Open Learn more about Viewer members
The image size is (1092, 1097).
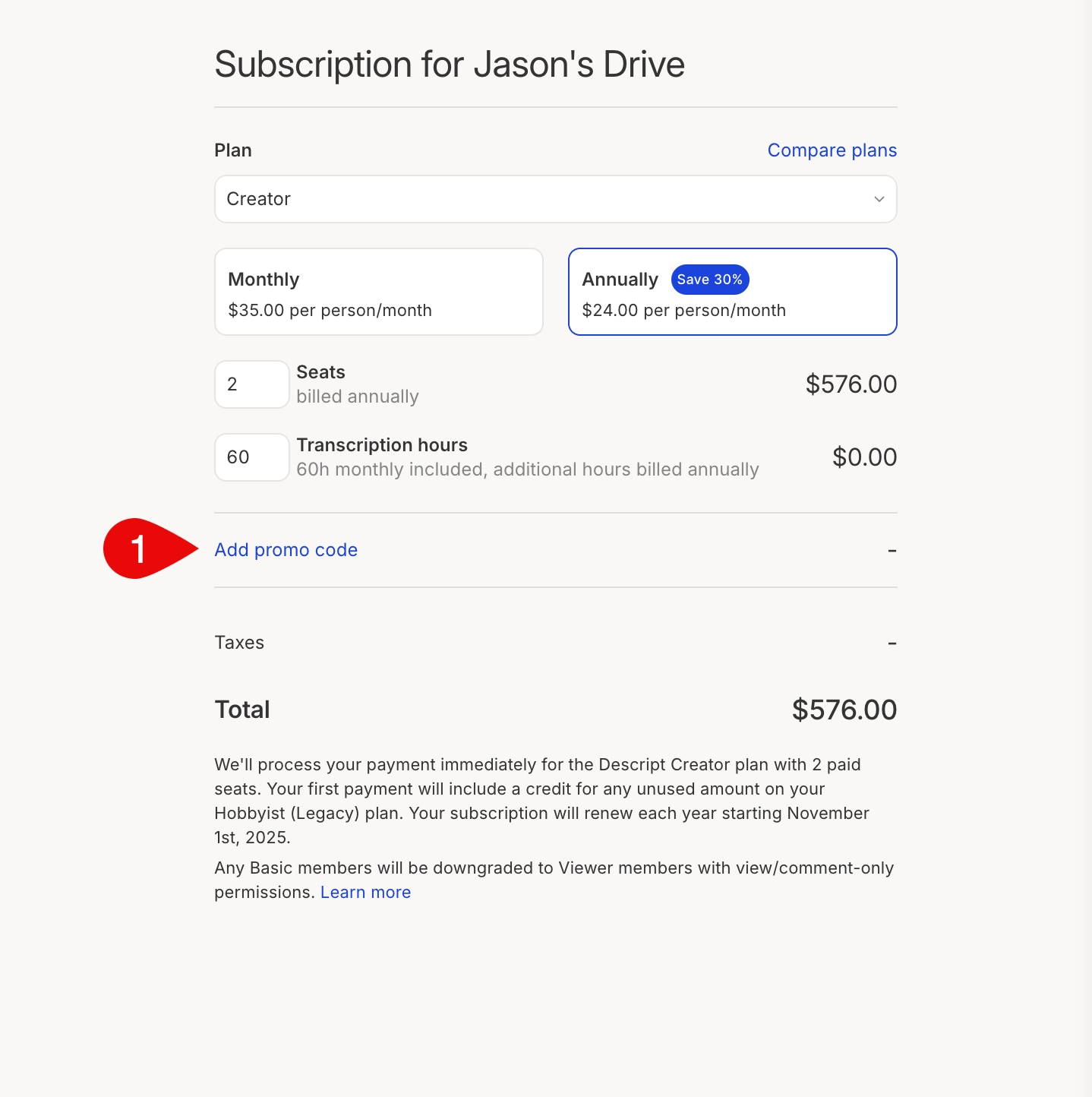pos(365,892)
